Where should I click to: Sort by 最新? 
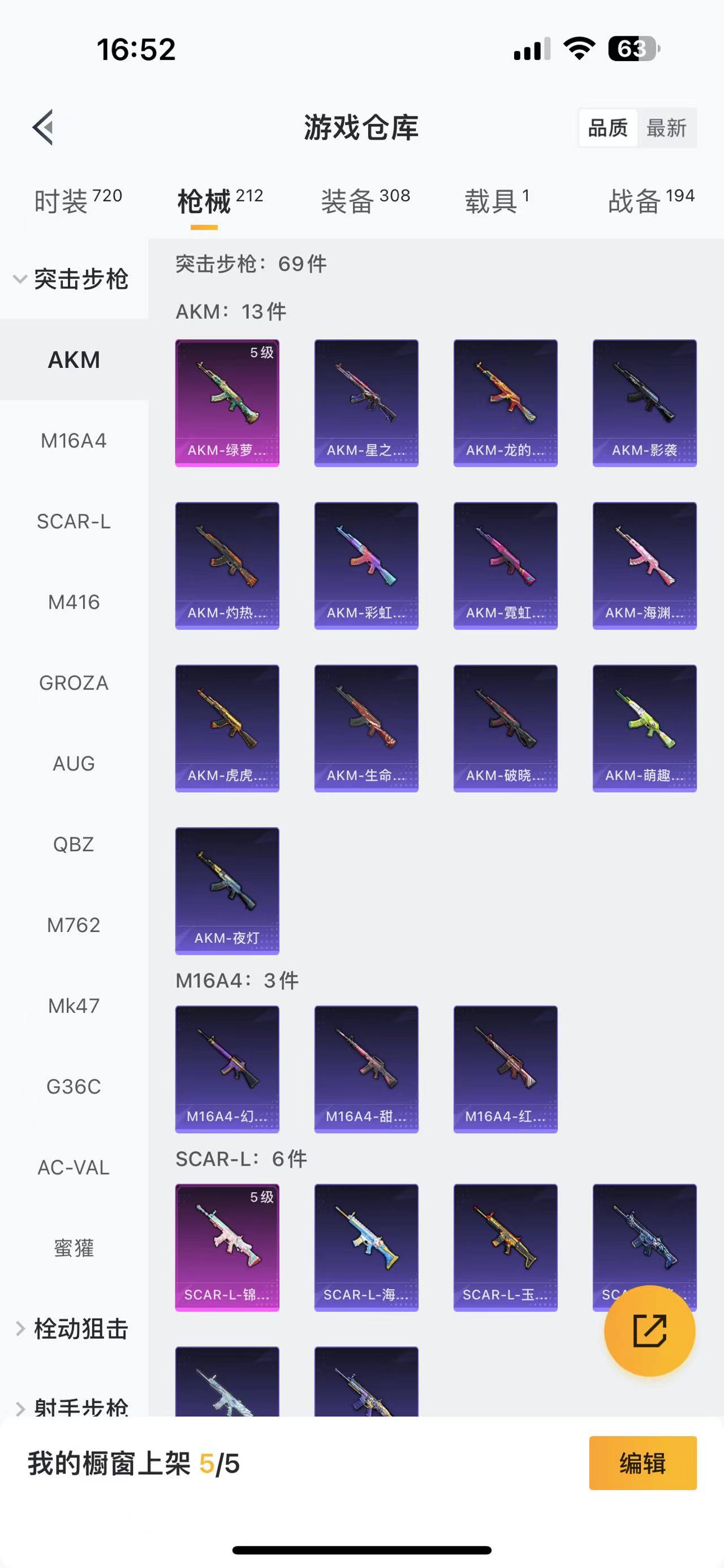(666, 128)
